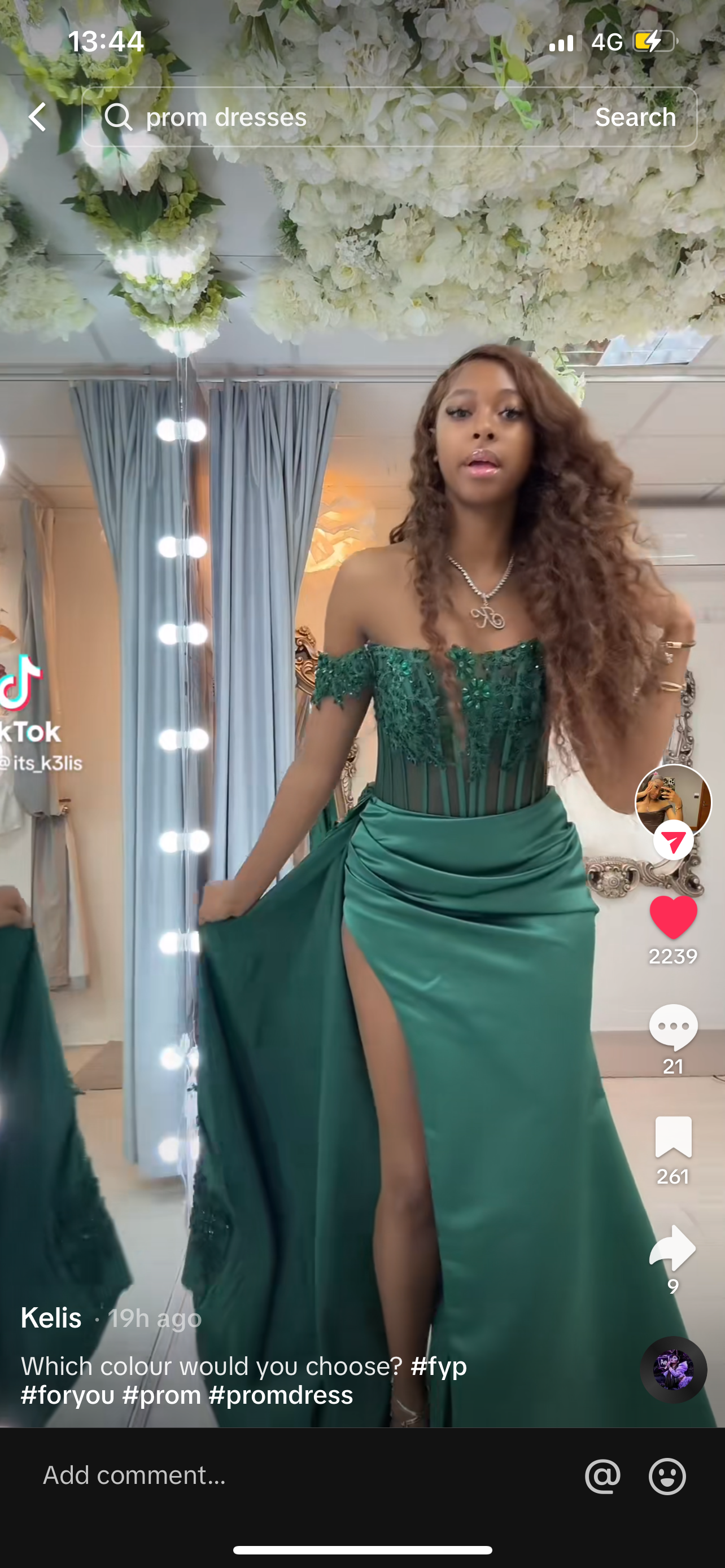Tap the red heart like icon
The height and width of the screenshot is (1568, 725).
pyautogui.click(x=672, y=917)
